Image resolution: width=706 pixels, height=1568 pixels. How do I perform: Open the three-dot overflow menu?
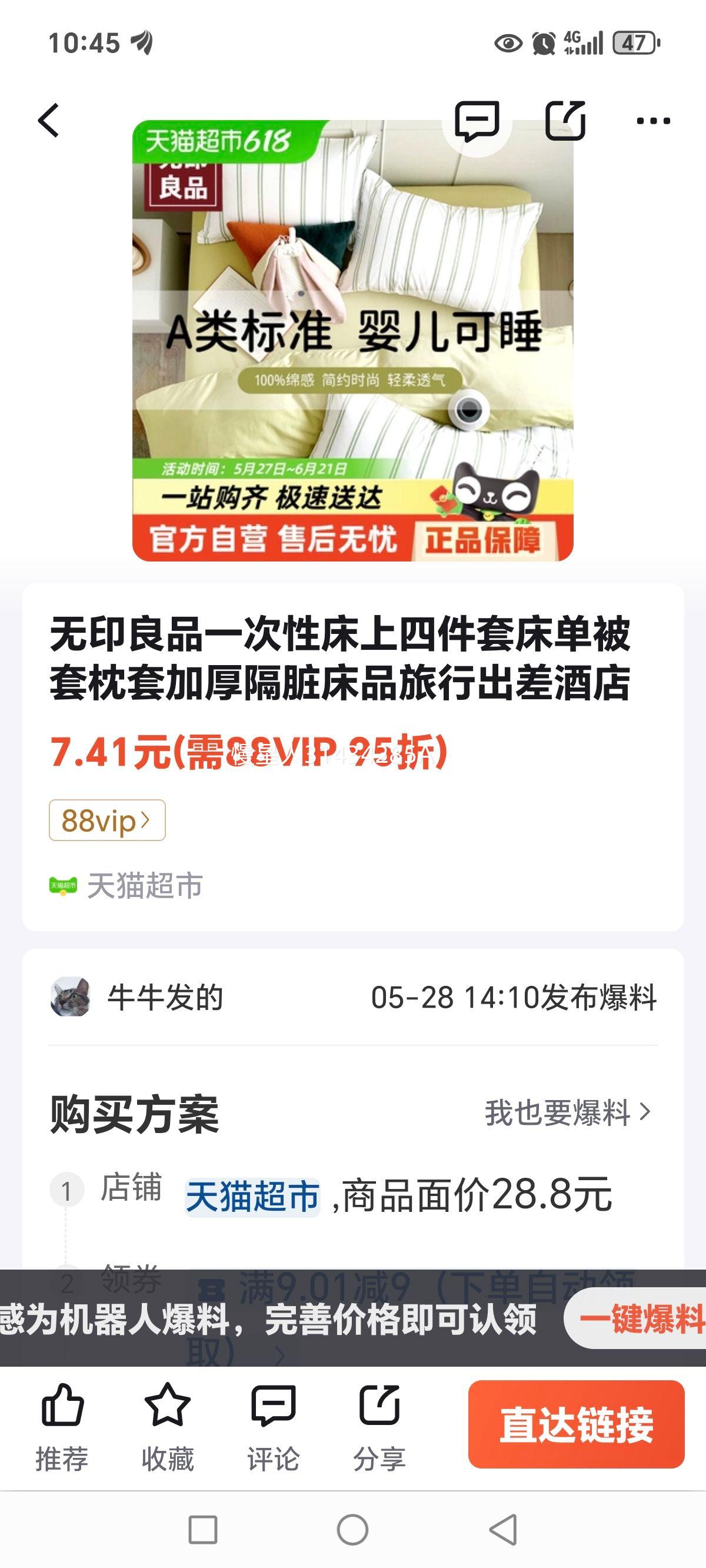[653, 121]
